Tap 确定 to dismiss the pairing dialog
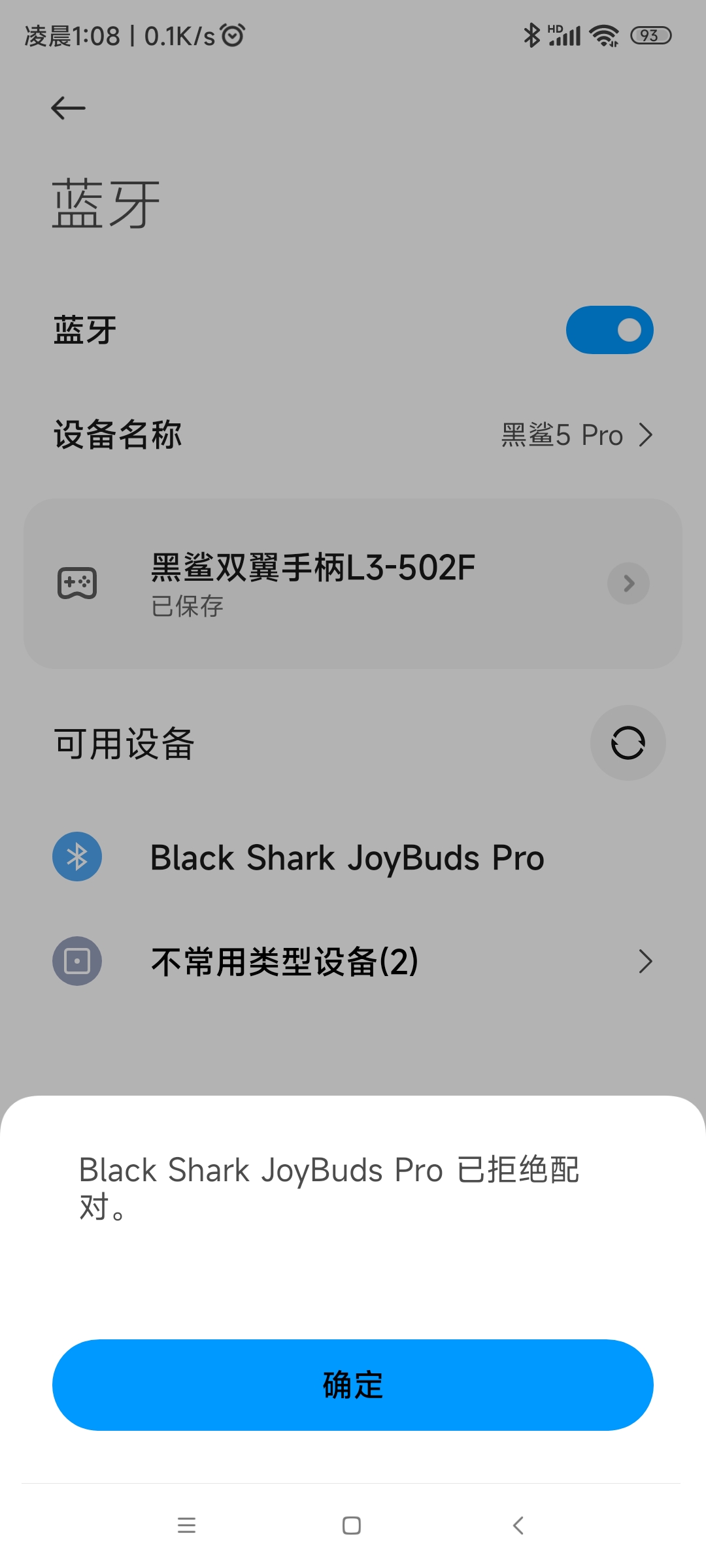706x1568 pixels. 353,1384
